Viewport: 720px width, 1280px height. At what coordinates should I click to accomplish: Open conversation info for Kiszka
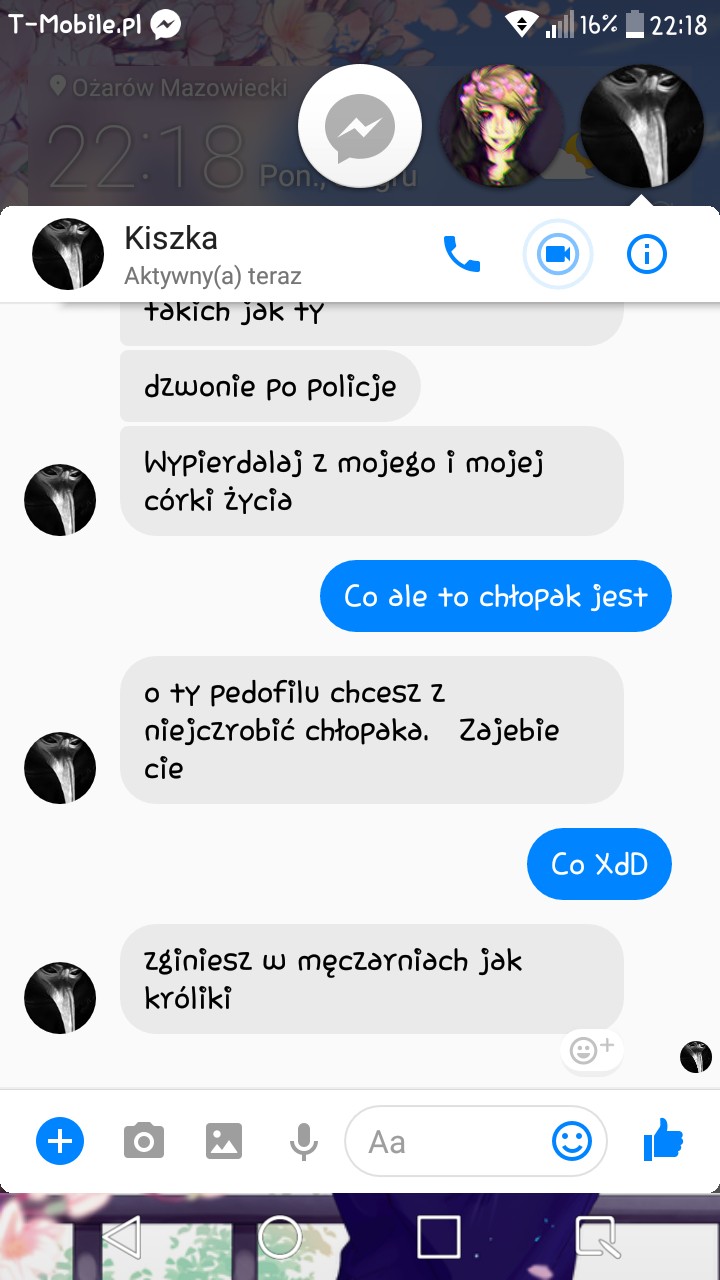pos(647,255)
